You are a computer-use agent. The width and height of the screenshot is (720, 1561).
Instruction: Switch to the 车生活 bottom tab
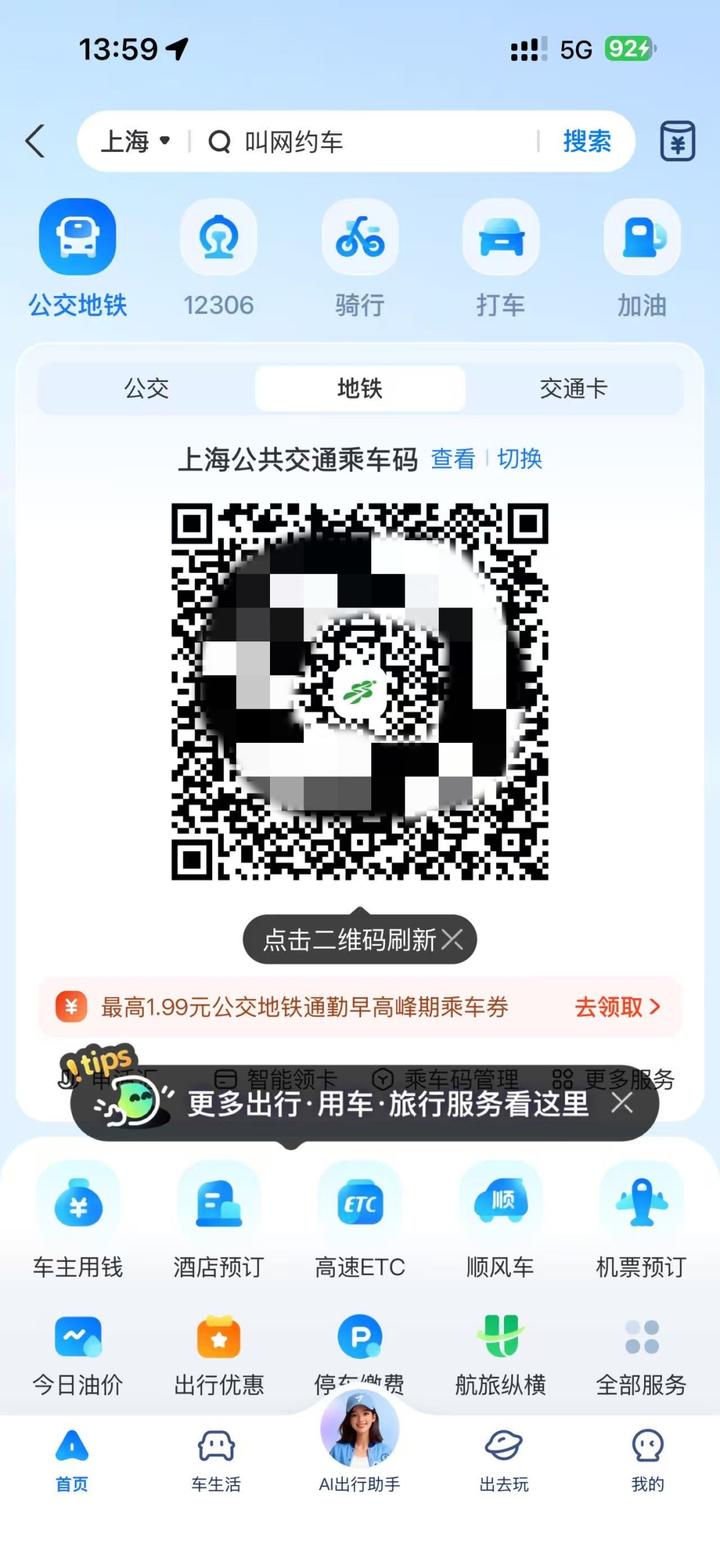[217, 1460]
